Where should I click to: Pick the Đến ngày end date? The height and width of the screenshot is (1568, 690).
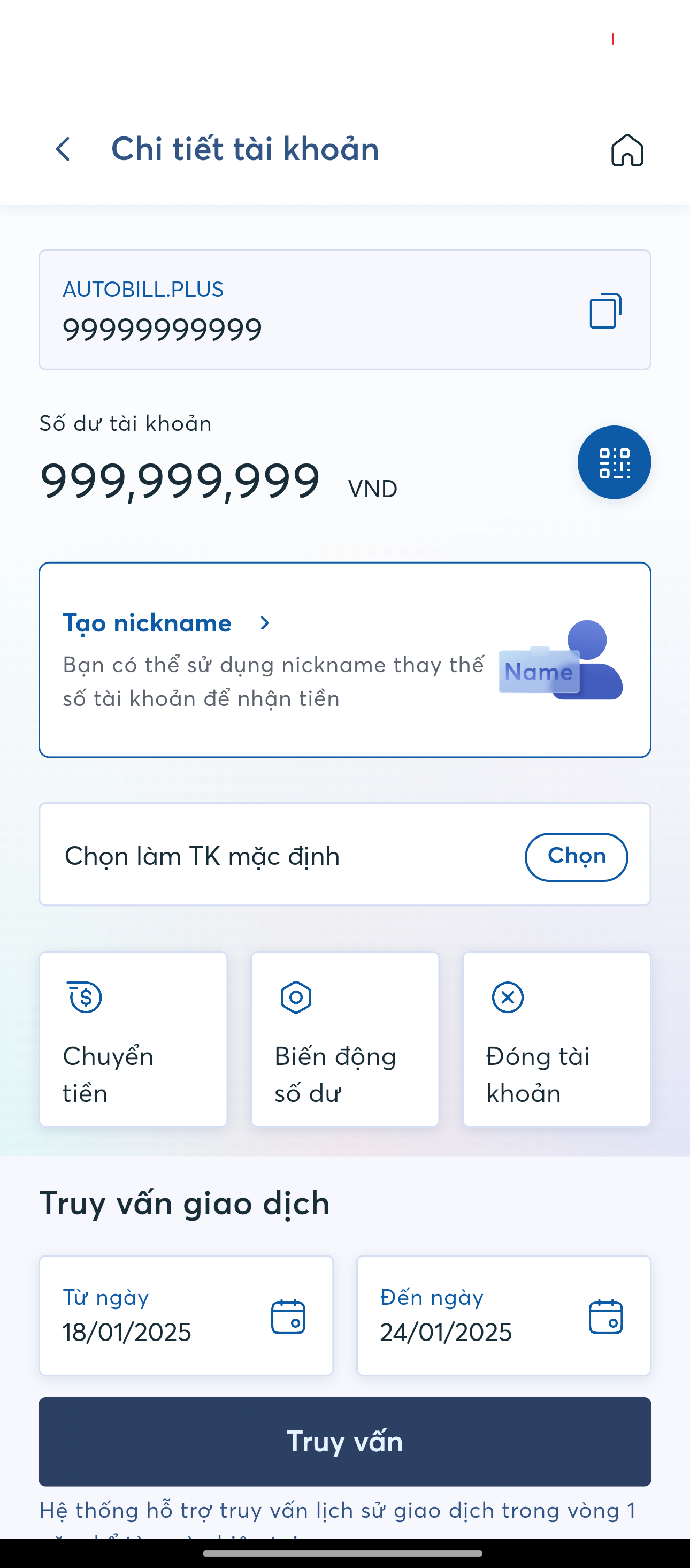pyautogui.click(x=503, y=1315)
